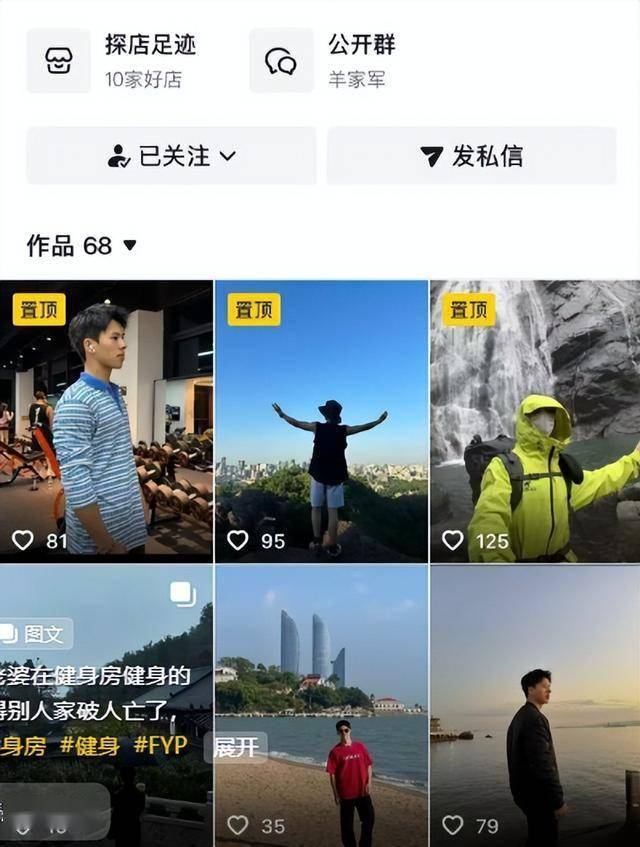Viewport: 640px width, 847px height.
Task: Open the 已关注 following dropdown
Action: tap(171, 156)
